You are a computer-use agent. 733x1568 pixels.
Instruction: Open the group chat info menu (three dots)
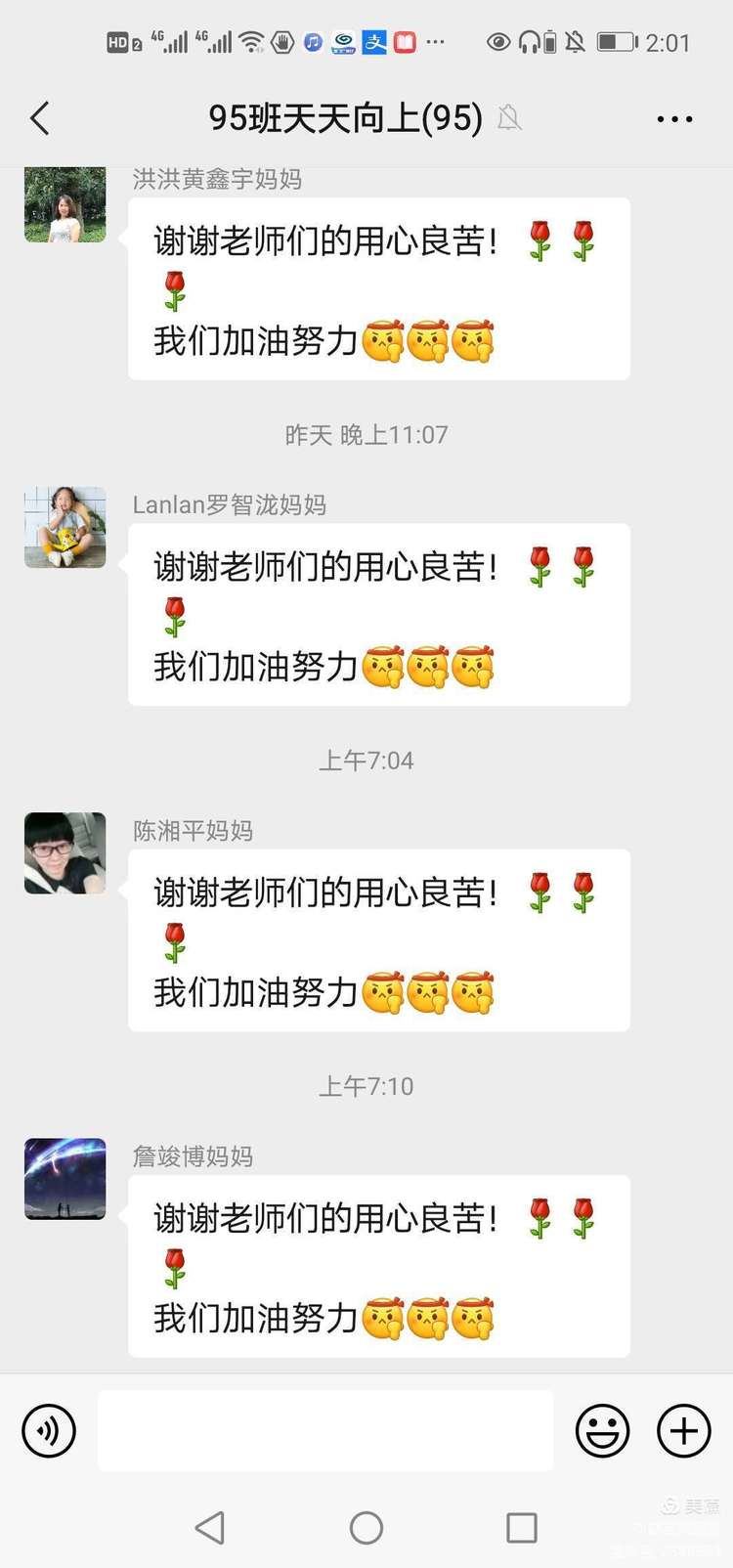[674, 119]
